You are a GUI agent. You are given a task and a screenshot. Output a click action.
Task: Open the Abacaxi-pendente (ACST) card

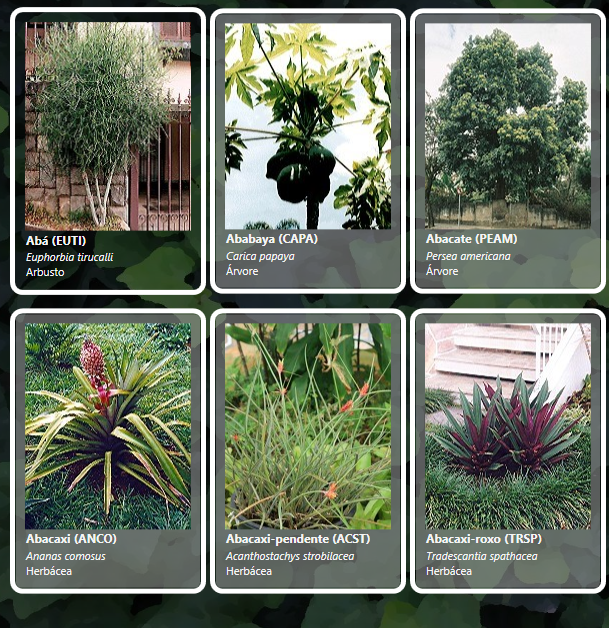(x=308, y=450)
